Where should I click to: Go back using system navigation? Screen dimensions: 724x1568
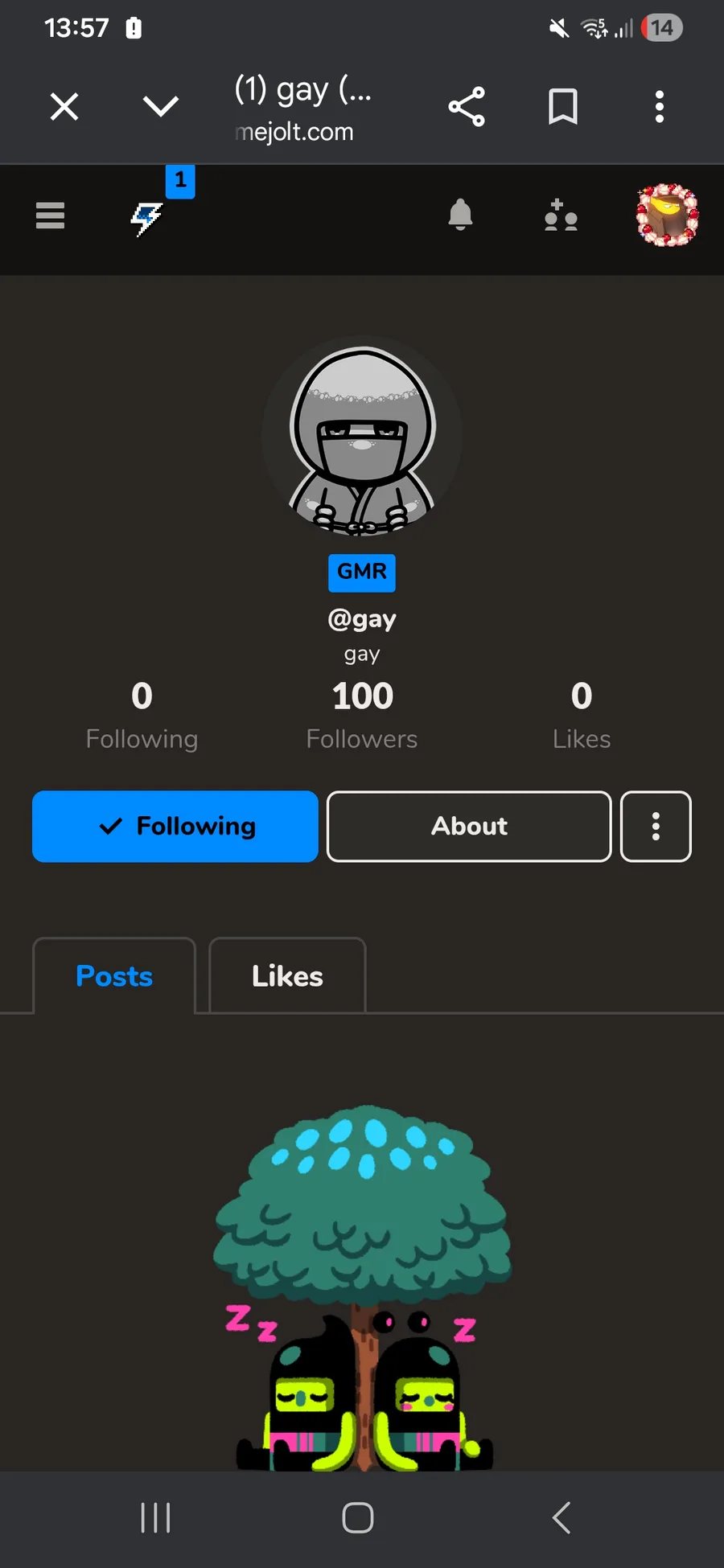[562, 1518]
